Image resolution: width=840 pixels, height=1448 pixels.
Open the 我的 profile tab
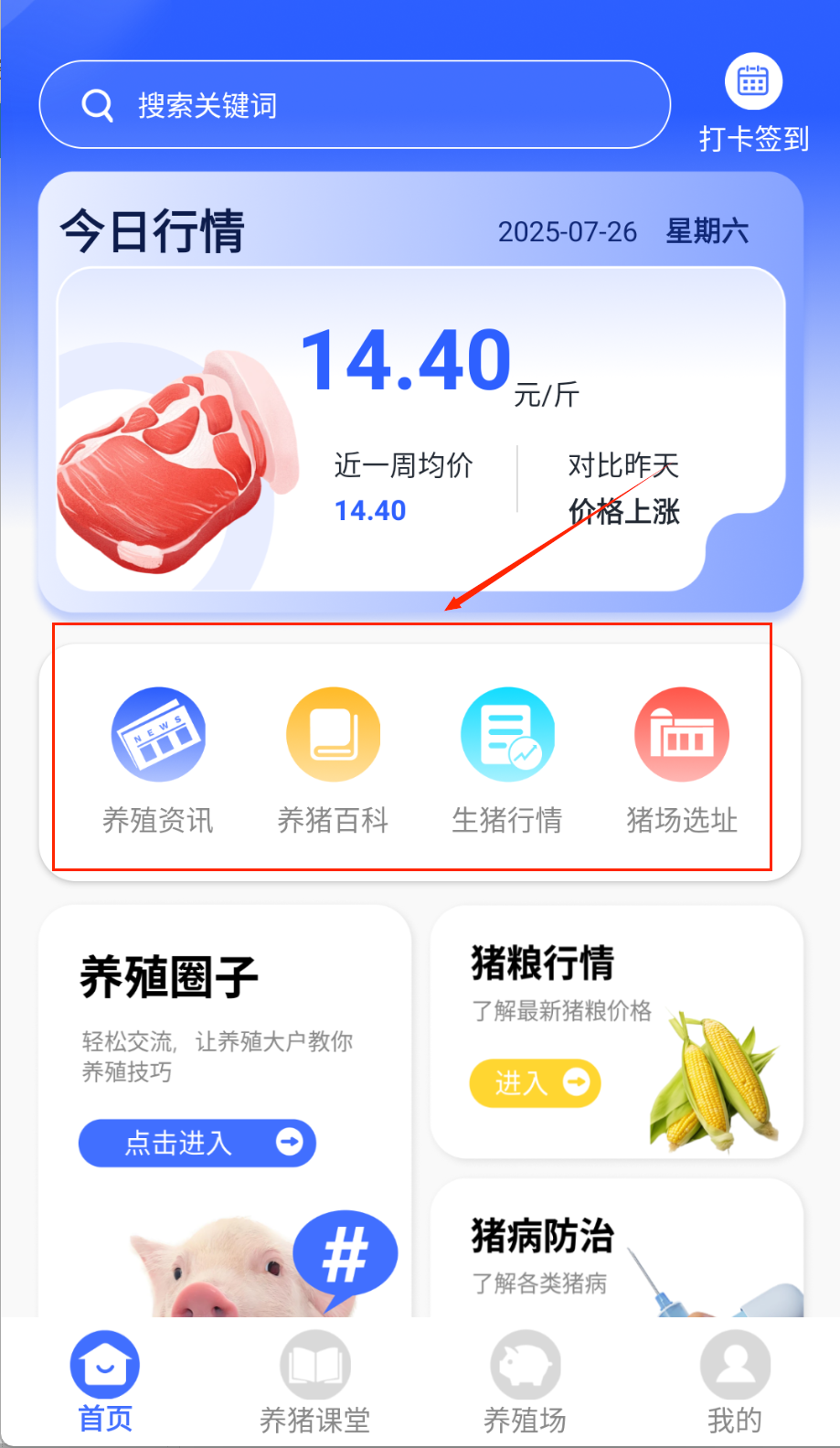(x=735, y=1382)
